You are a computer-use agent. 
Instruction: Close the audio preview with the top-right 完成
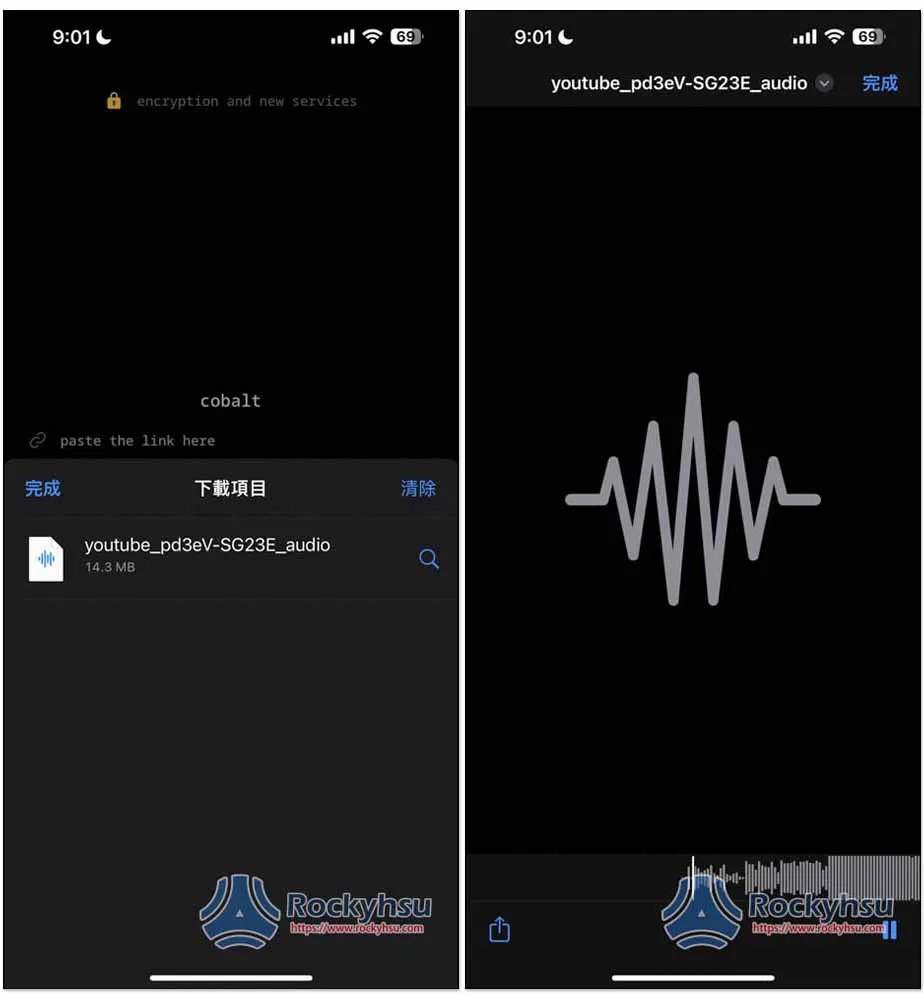(879, 83)
